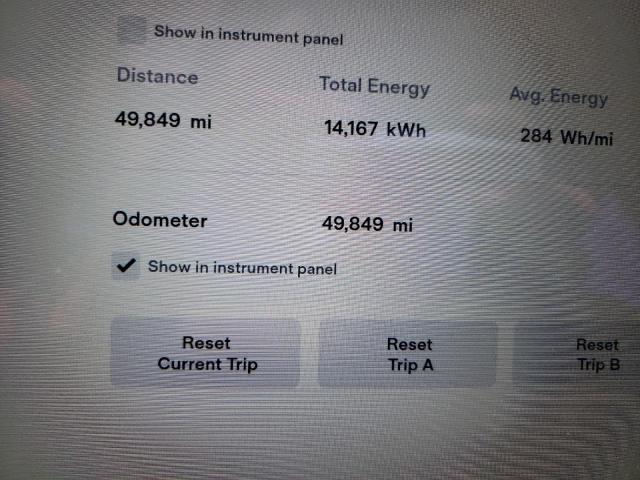Enable Distance trip show in instrument panel
640x480 pixels.
[x=131, y=31]
